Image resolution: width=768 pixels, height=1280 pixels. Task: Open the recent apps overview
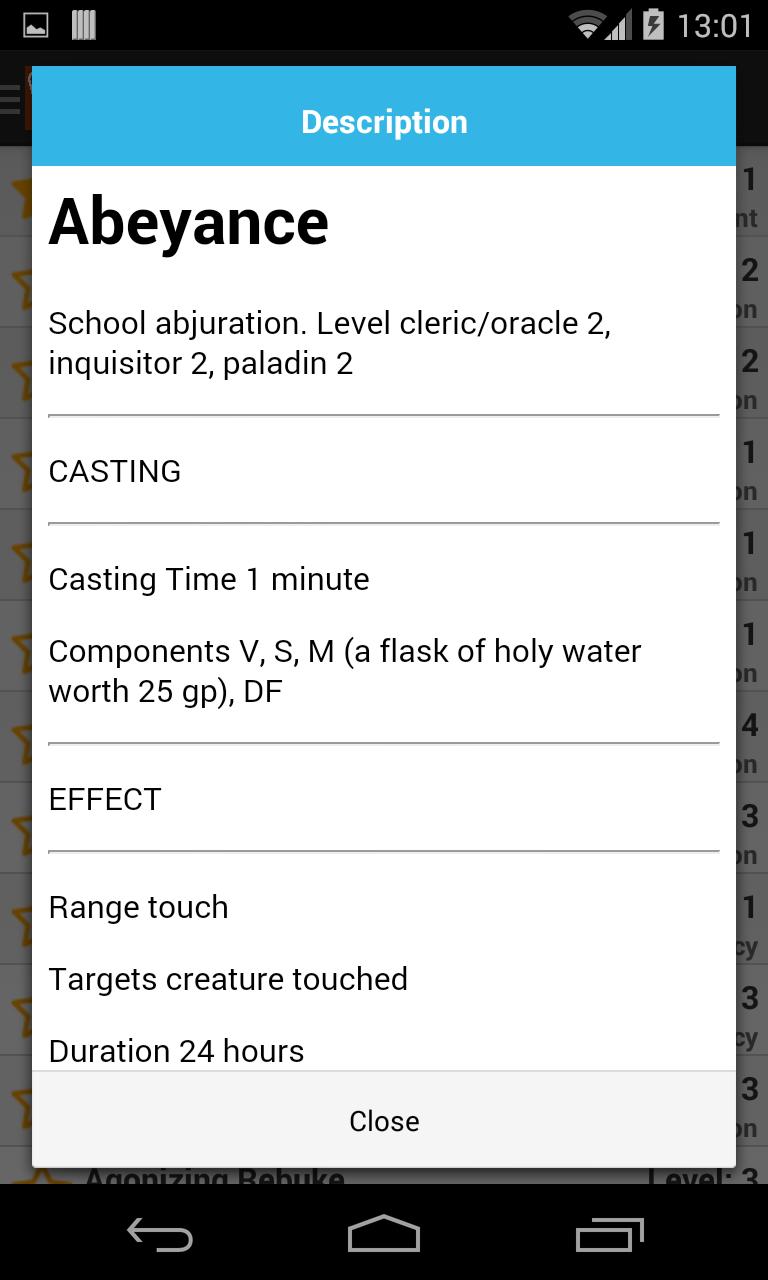[610, 1235]
